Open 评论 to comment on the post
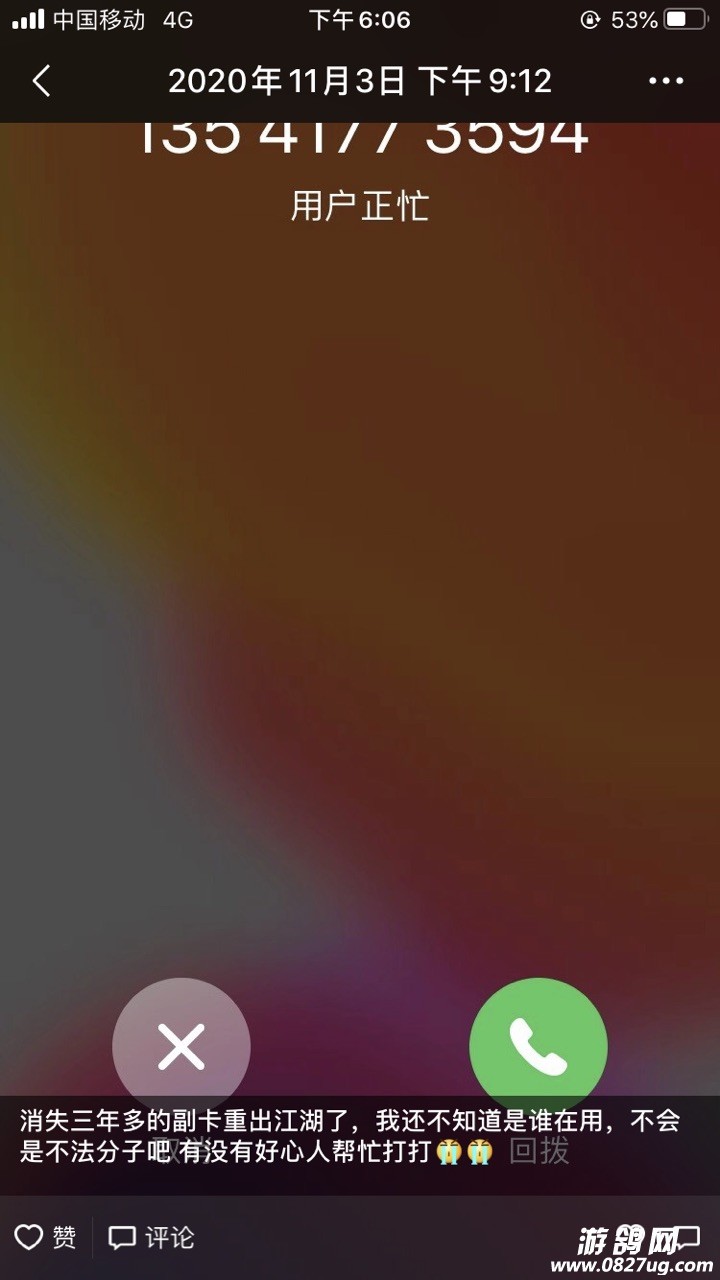 point(151,1237)
